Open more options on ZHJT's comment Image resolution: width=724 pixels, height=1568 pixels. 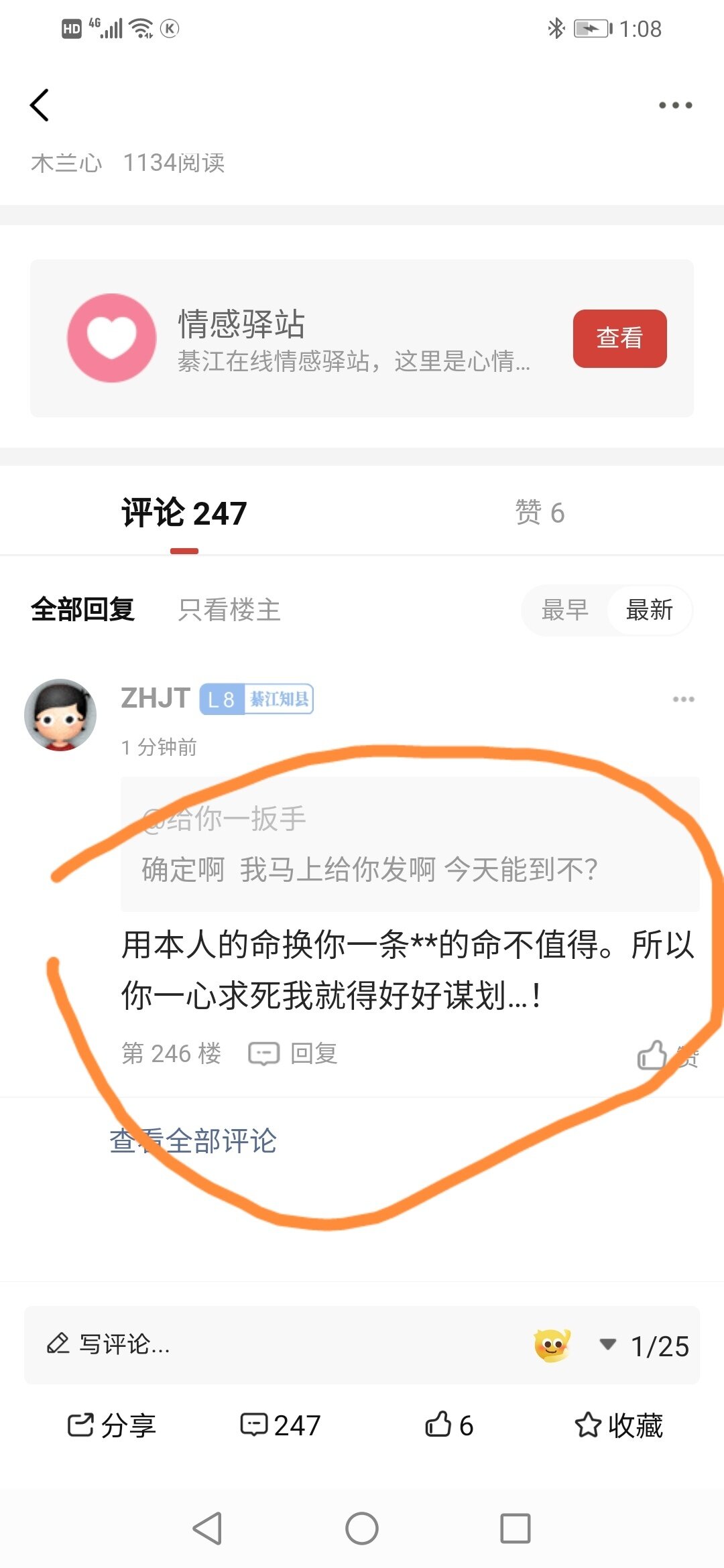pos(683,699)
